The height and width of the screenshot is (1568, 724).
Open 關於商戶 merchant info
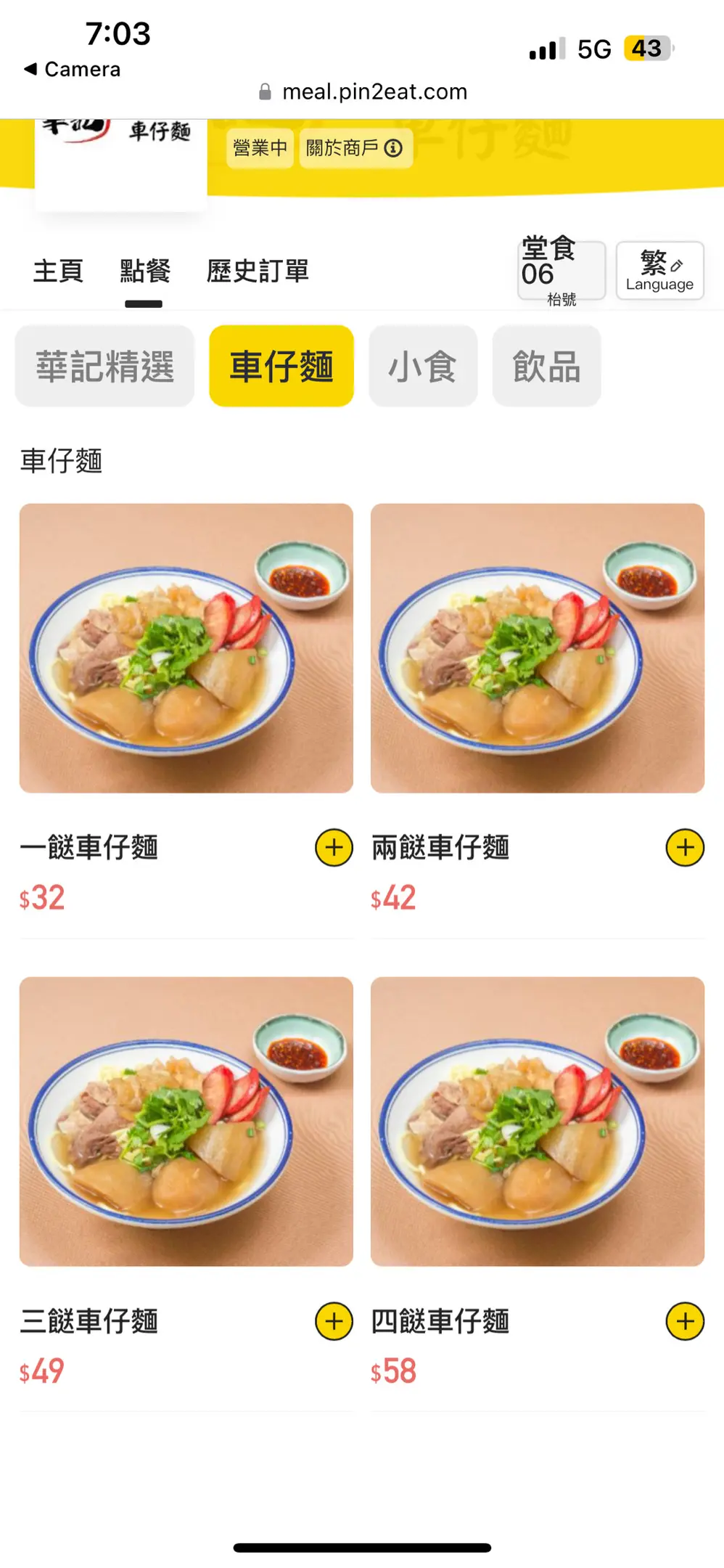click(x=355, y=148)
